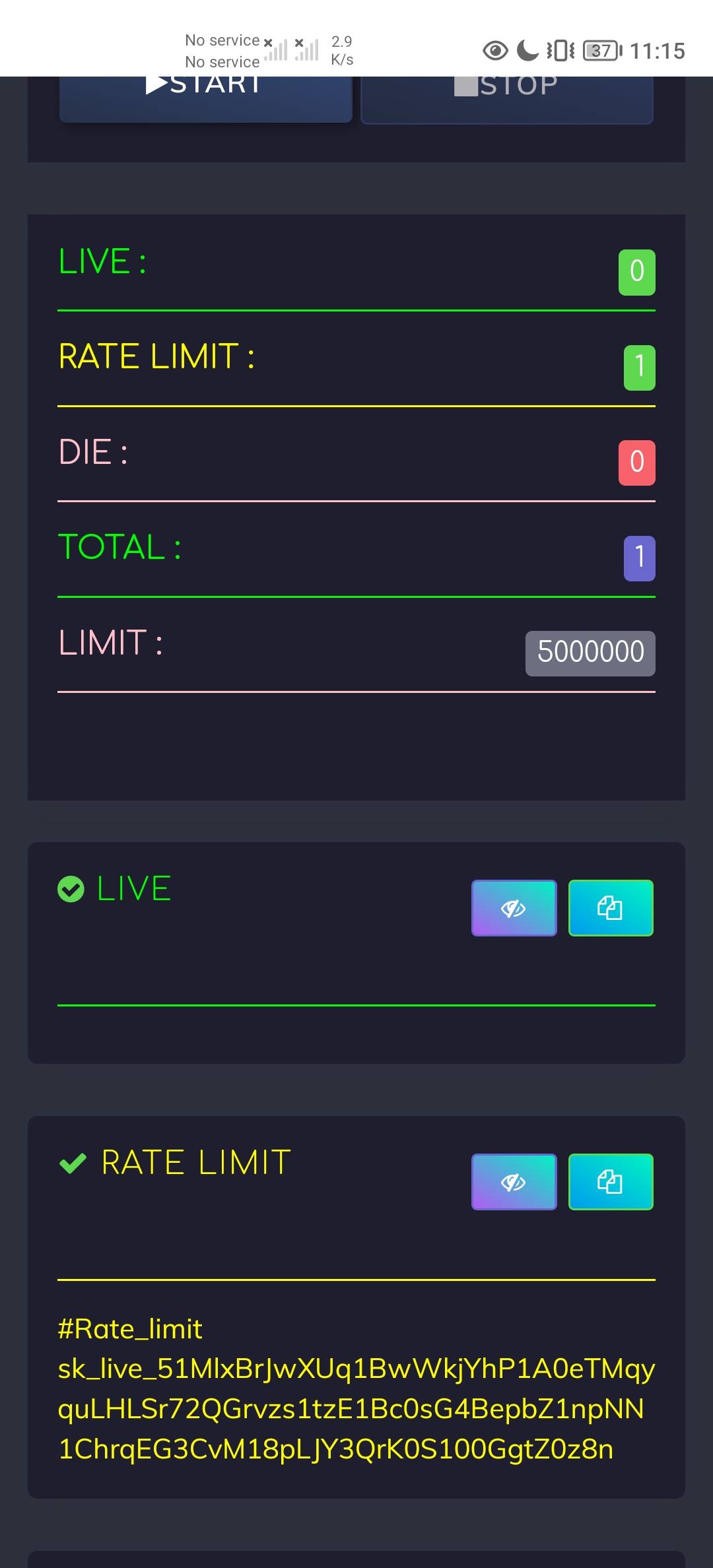The width and height of the screenshot is (713, 1568).
Task: Copy the LIVE results
Action: pyautogui.click(x=611, y=908)
